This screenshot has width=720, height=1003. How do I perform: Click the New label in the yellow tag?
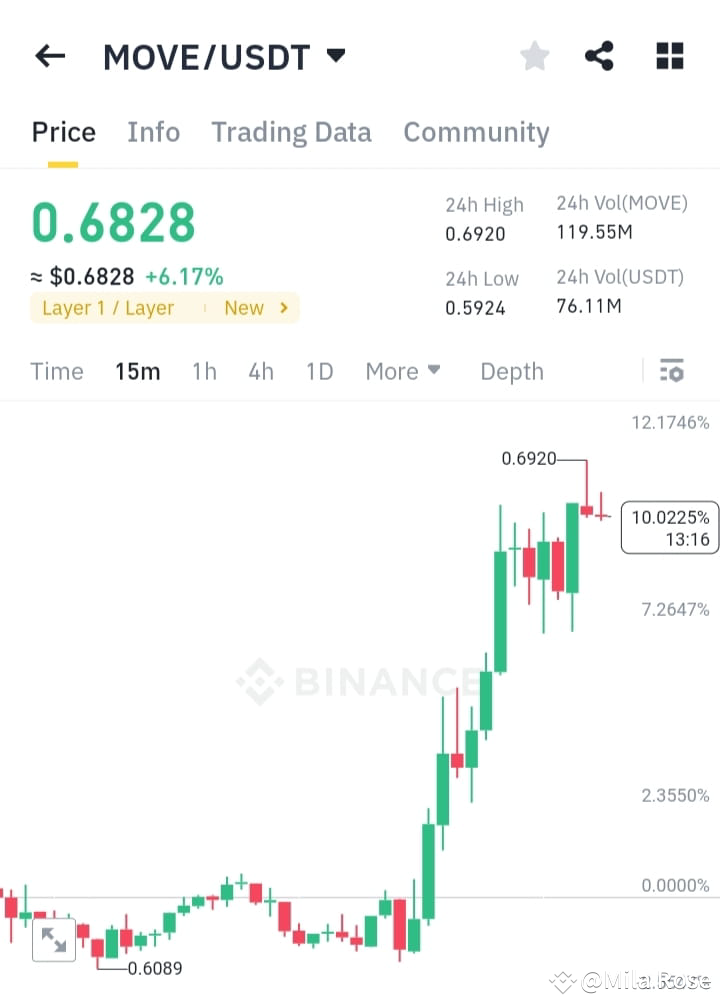tap(243, 307)
